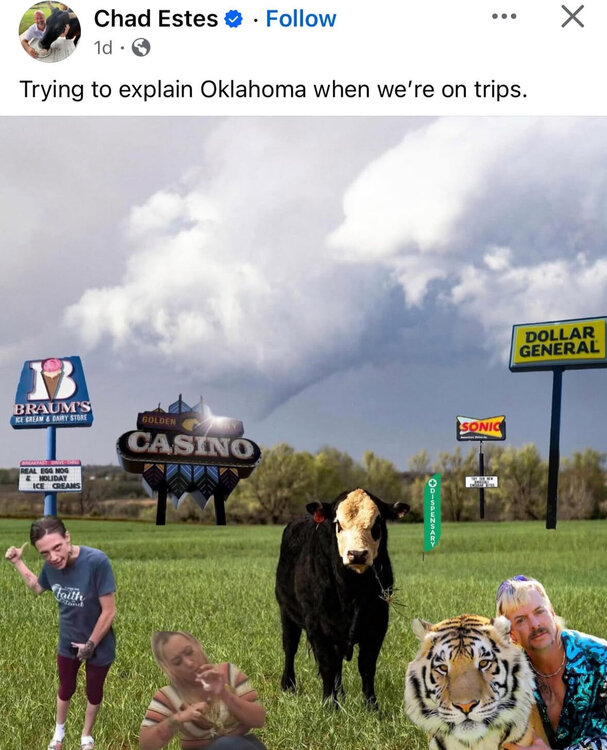Follow Chad Estes
607x750 pixels.
300,18
